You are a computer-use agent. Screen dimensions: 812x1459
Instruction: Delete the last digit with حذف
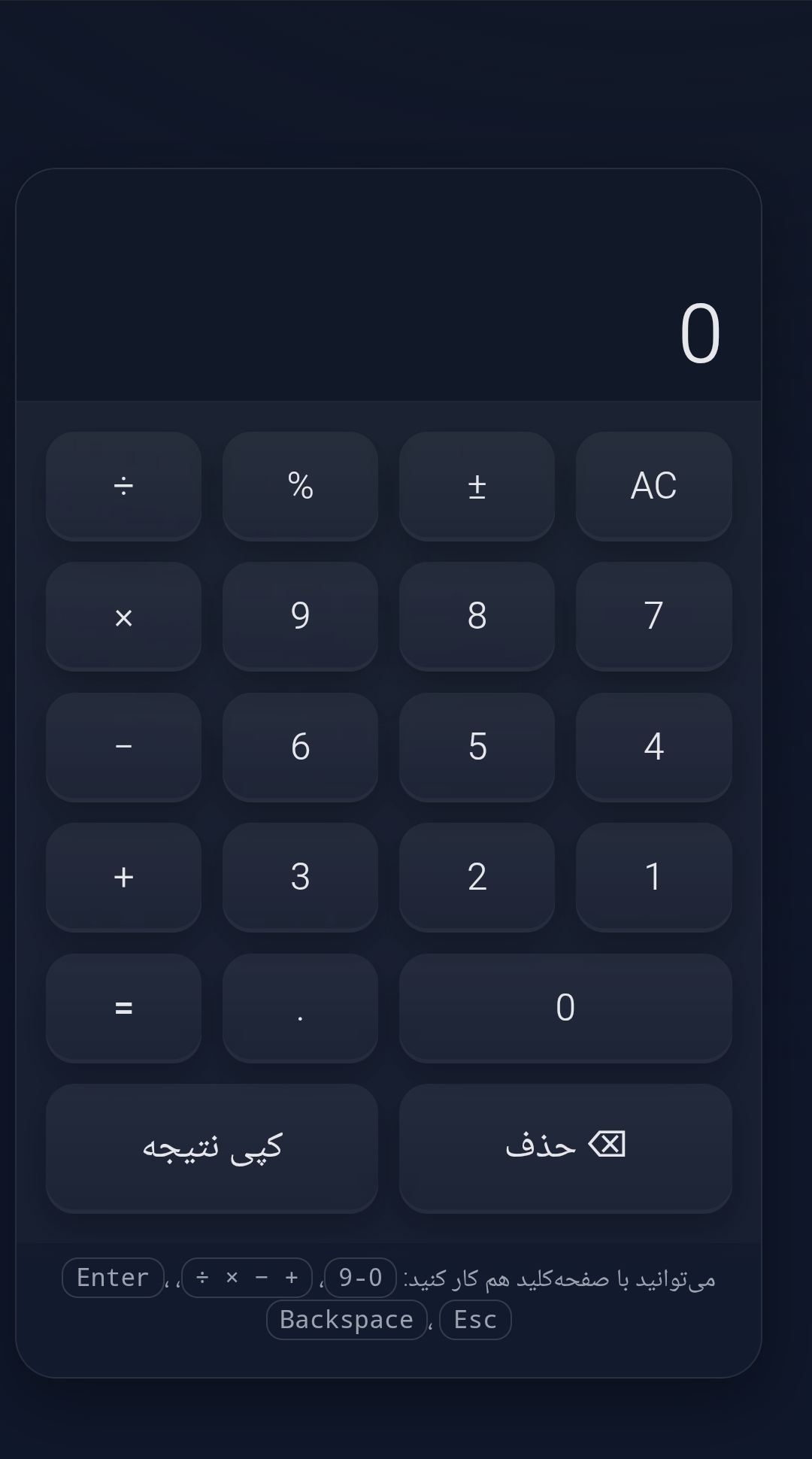coord(565,1148)
